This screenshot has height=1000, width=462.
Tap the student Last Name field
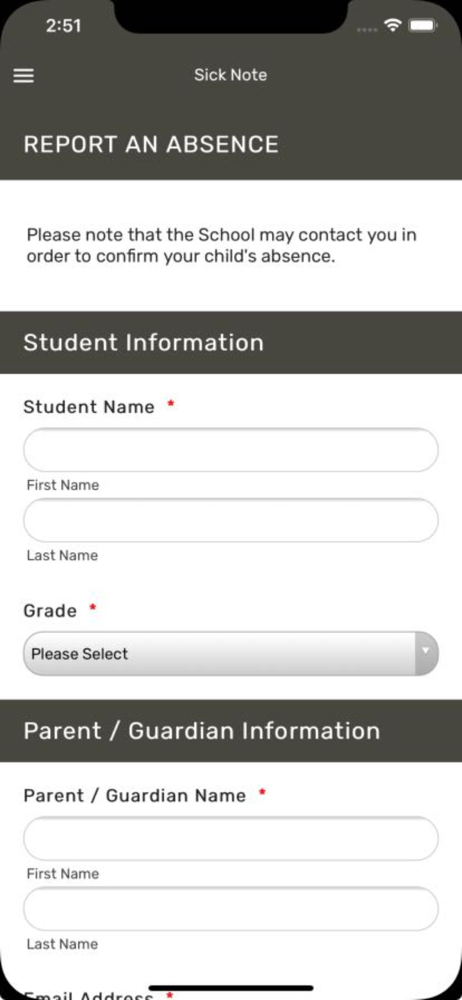click(230, 520)
